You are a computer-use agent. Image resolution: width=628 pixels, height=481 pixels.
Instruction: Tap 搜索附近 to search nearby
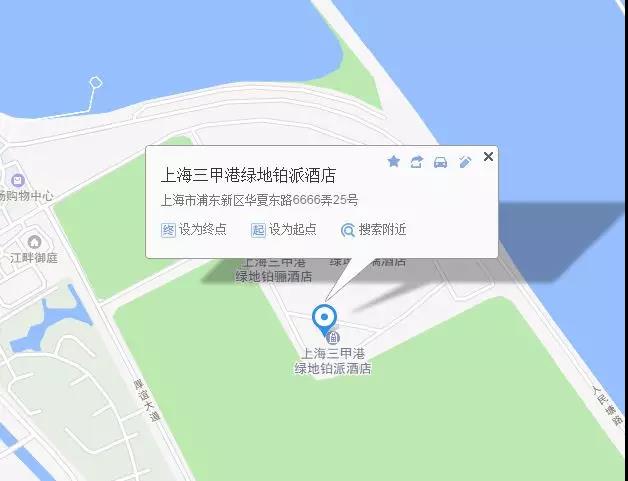point(373,230)
